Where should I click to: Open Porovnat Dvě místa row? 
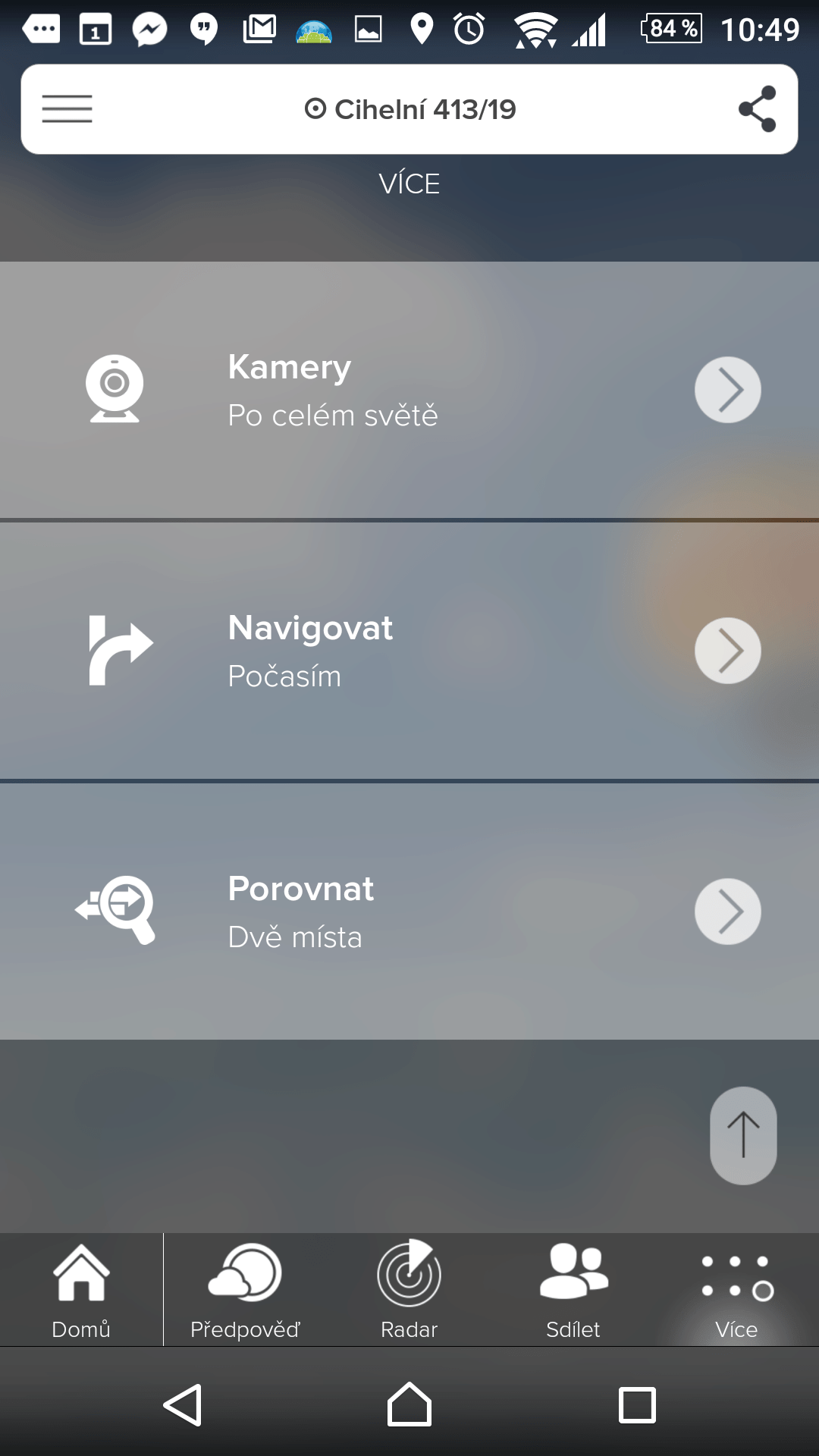pyautogui.click(x=409, y=912)
